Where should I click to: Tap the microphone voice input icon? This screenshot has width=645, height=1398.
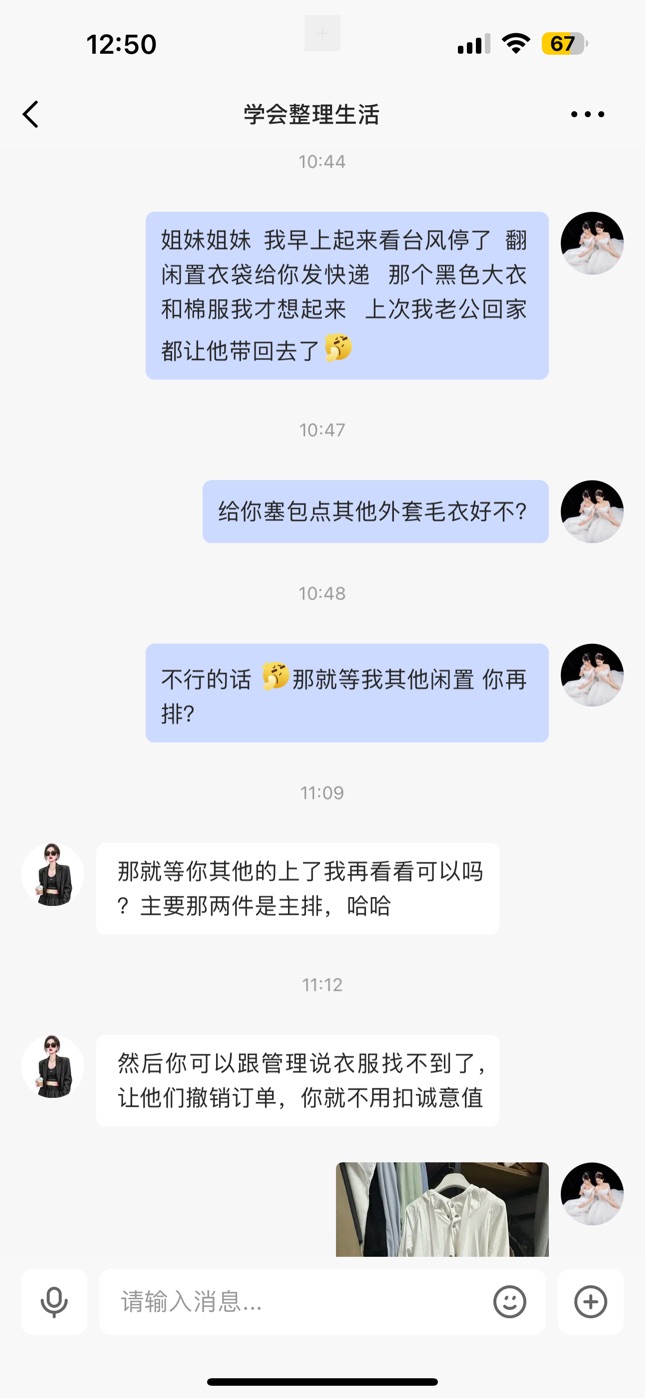coord(54,1301)
